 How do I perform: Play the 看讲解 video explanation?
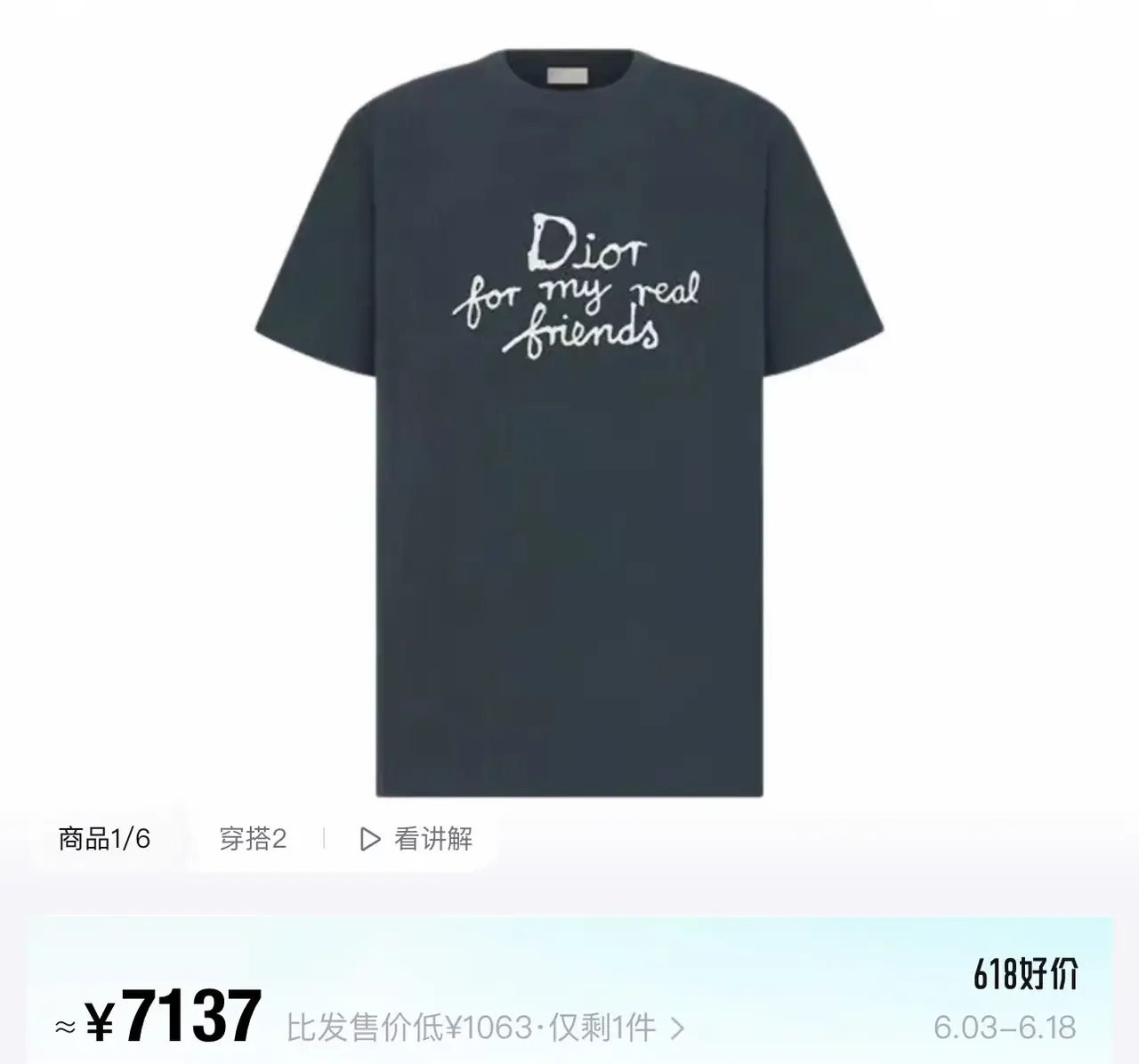(416, 839)
